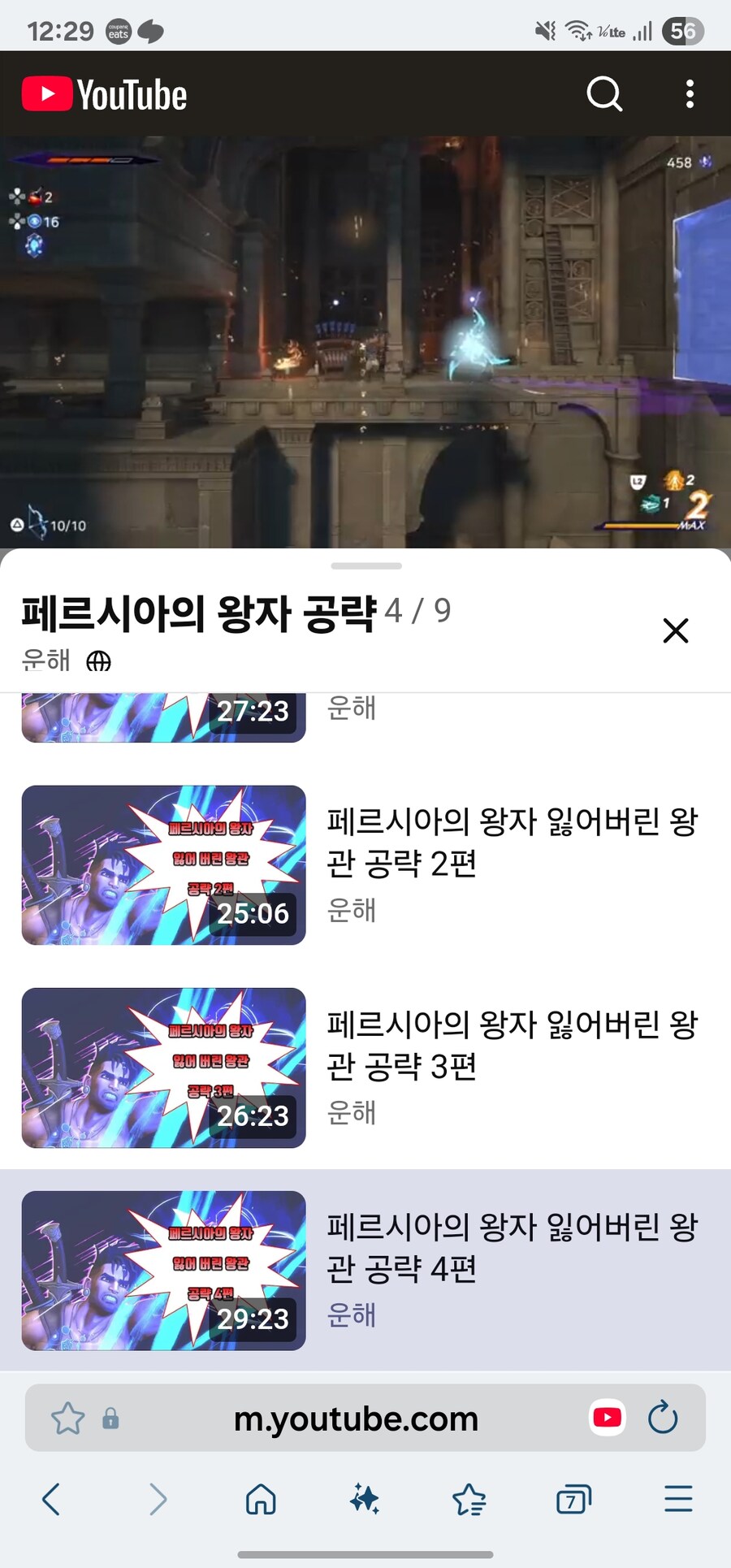Open YouTube app via the favicon shortcut
The image size is (731, 1568).
pyautogui.click(x=607, y=1418)
